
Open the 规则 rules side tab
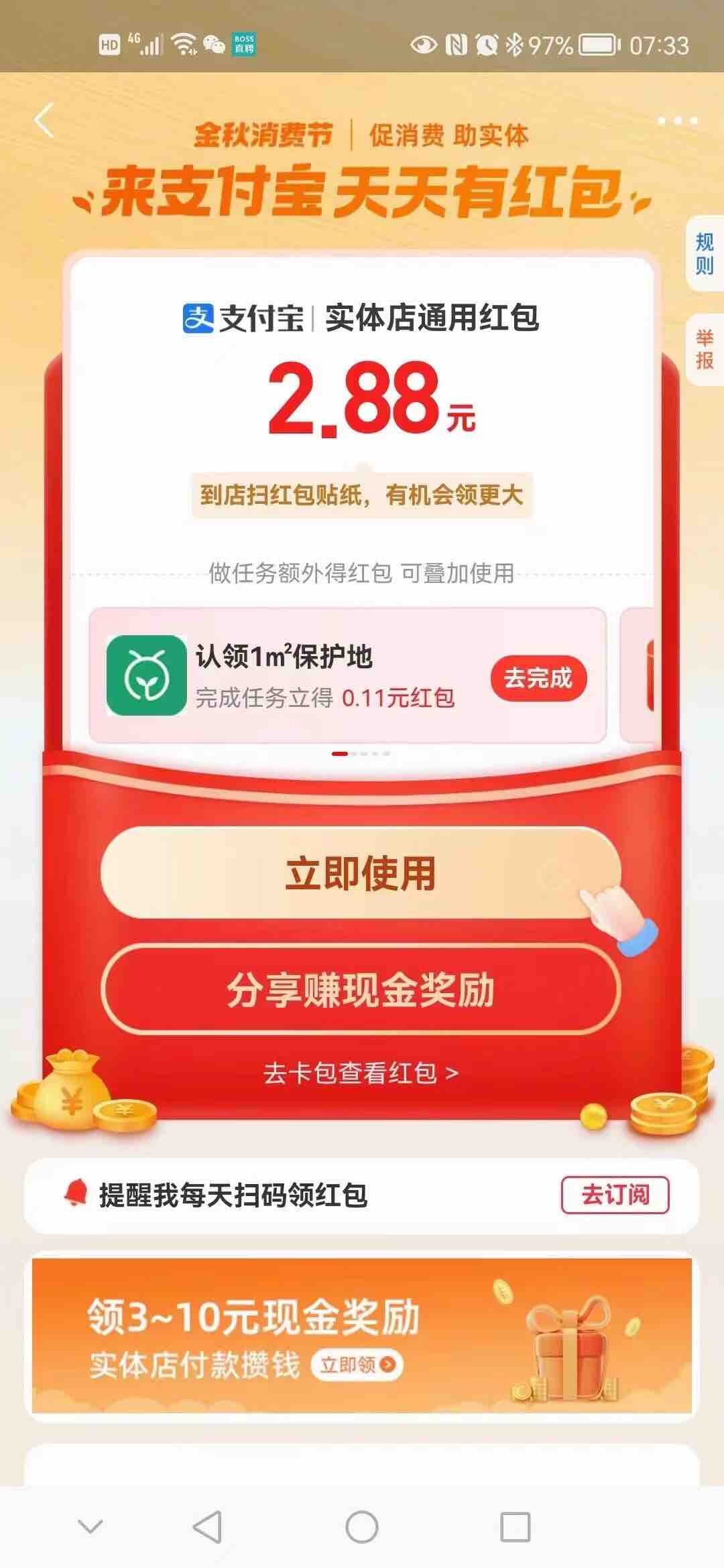pyautogui.click(x=705, y=253)
